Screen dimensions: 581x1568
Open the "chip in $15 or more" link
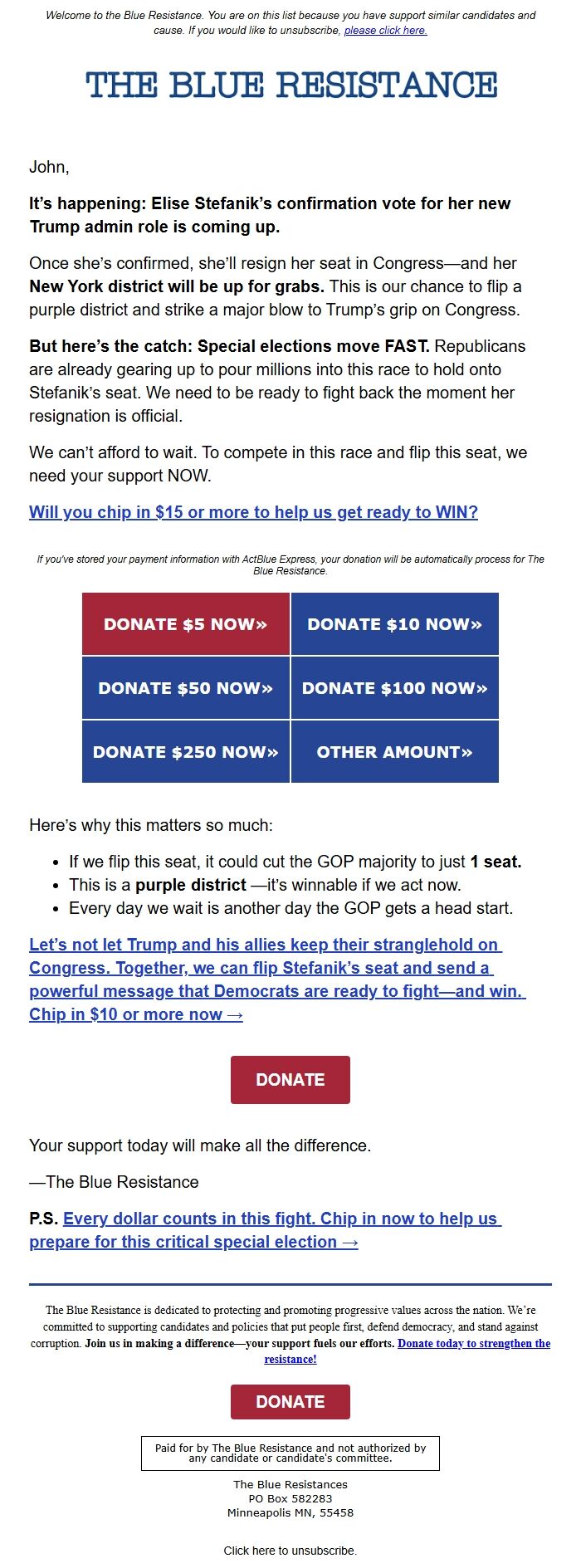[x=253, y=512]
